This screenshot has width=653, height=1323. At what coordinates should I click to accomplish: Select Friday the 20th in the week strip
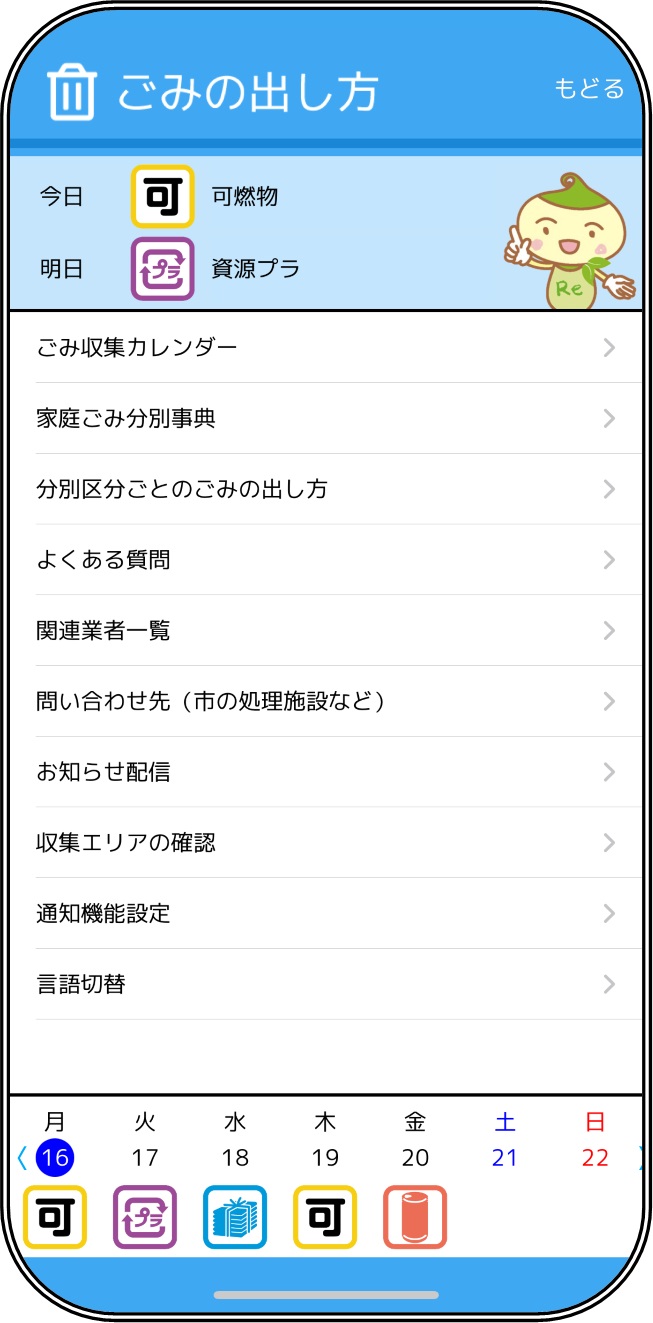(x=415, y=1158)
